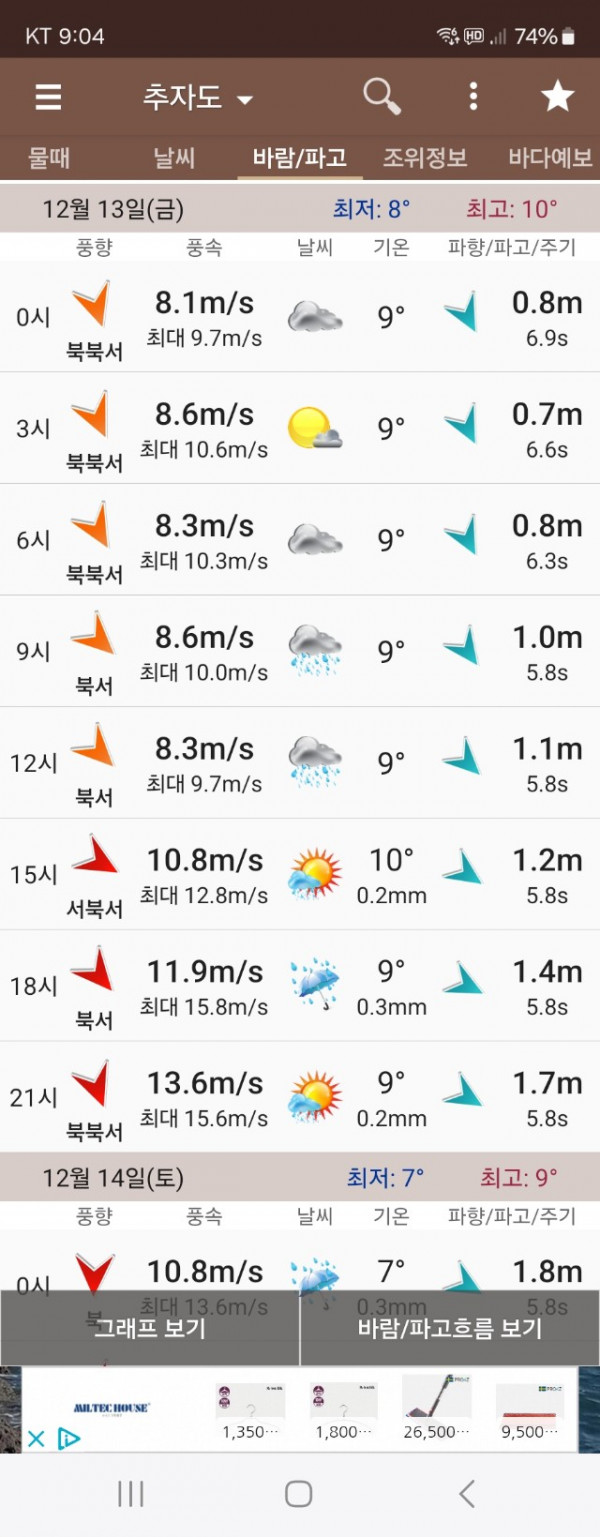Add 추자도 to favorites with the star
Image resolution: width=600 pixels, height=1537 pixels.
(x=557, y=97)
